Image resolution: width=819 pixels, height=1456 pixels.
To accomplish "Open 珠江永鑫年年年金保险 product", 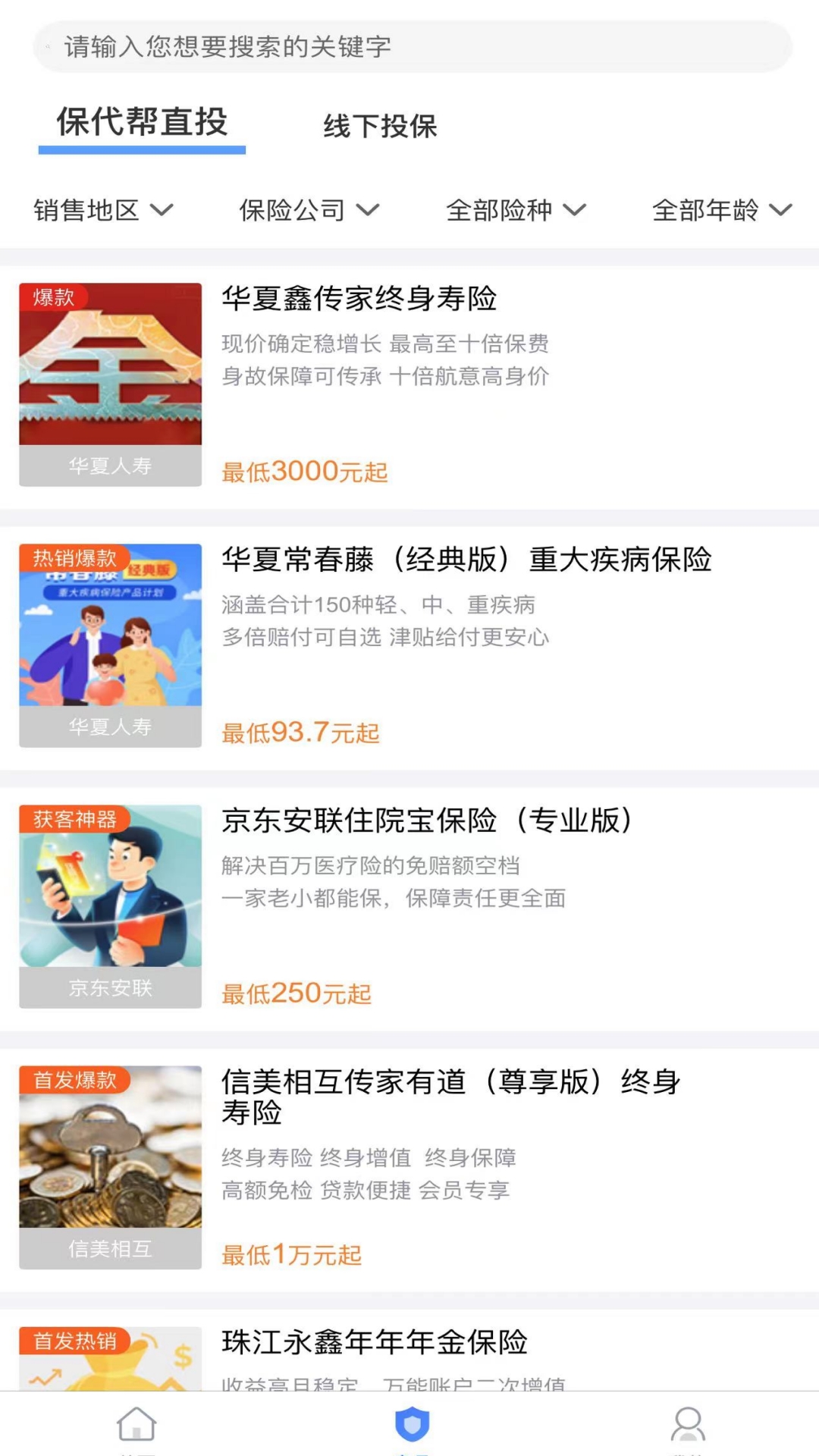I will tap(375, 1342).
